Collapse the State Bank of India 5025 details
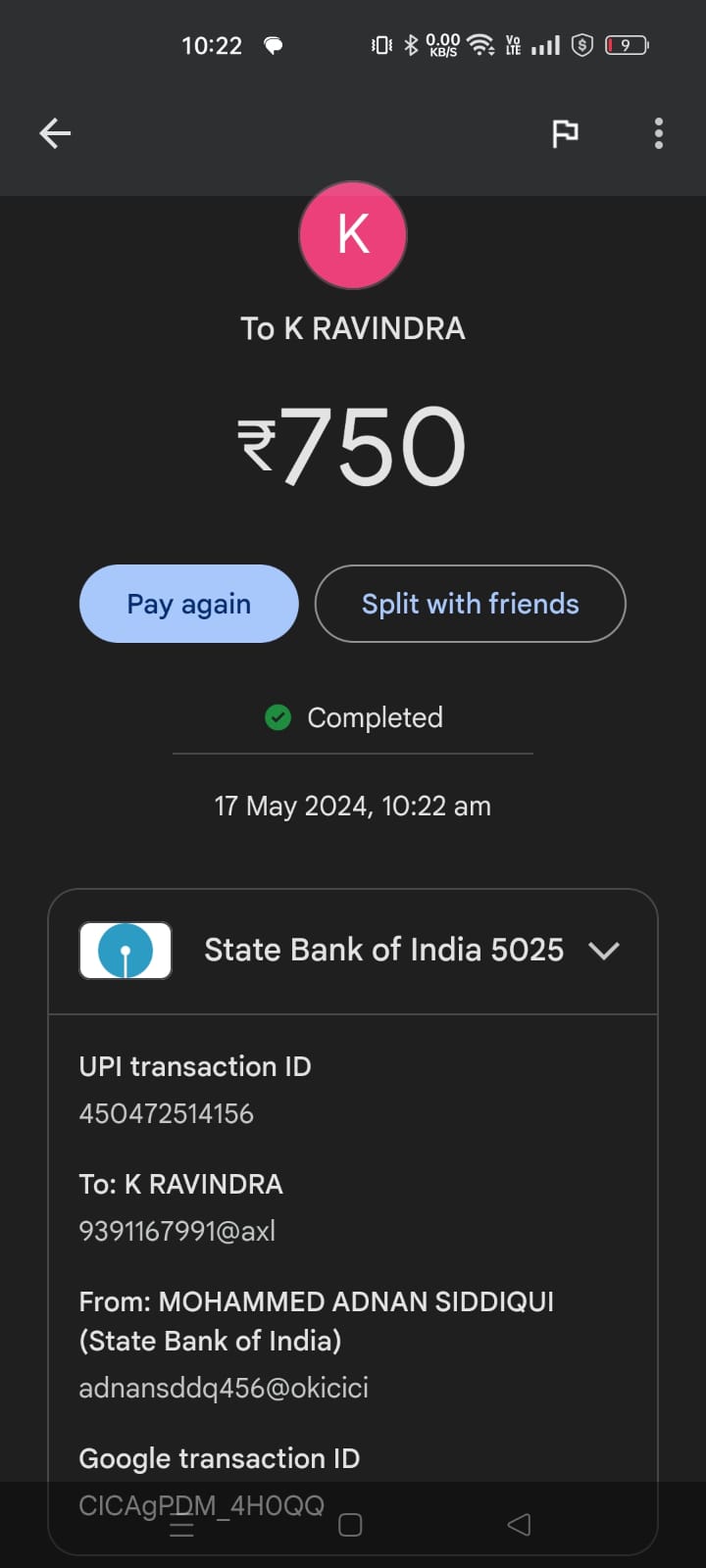706x1568 pixels. tap(603, 951)
